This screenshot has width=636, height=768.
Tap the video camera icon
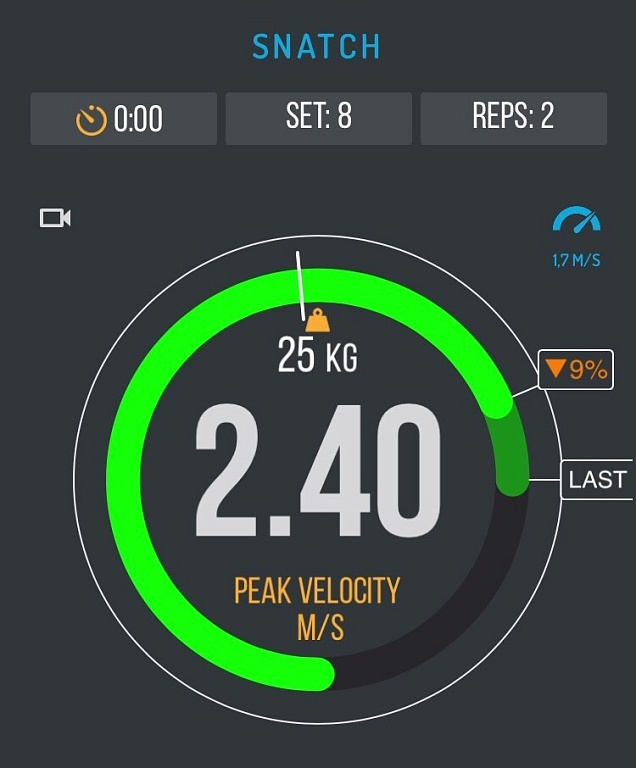click(55, 218)
